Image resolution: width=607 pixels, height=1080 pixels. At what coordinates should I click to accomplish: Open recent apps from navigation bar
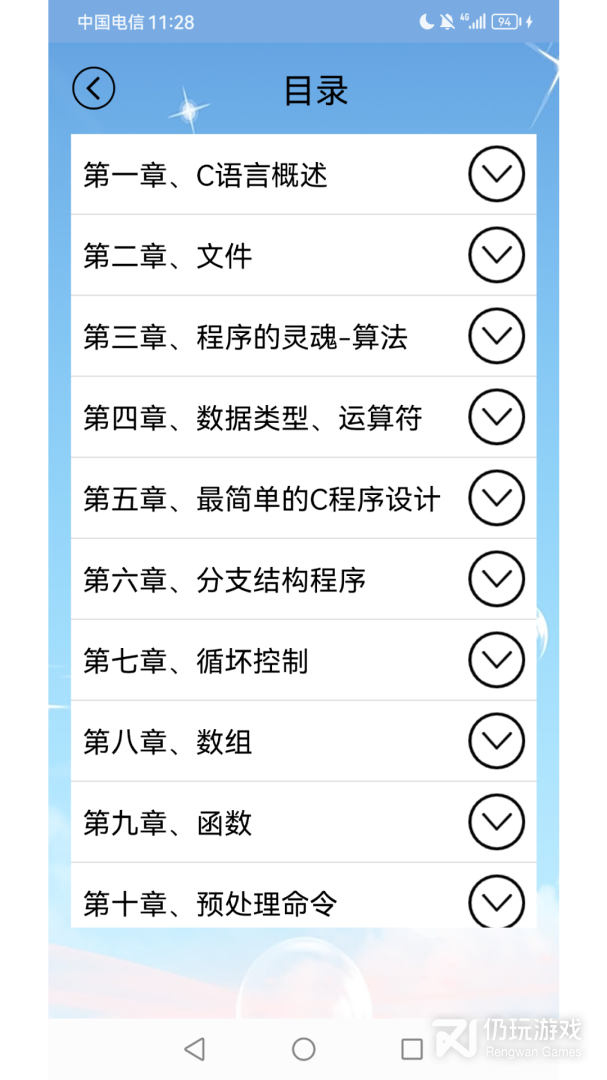412,1048
